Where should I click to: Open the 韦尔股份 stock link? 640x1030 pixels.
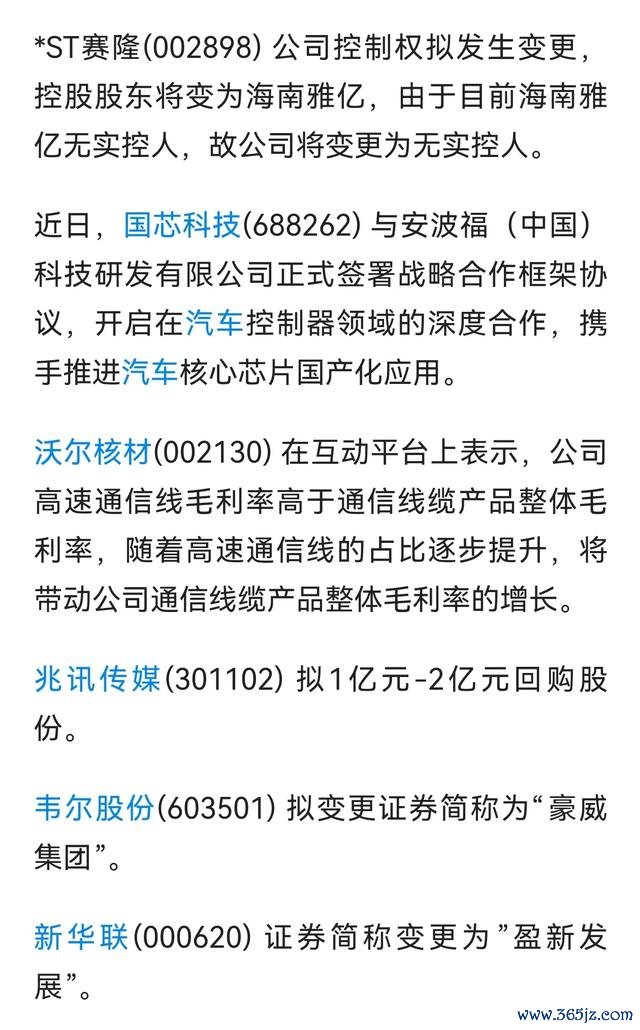(94, 808)
